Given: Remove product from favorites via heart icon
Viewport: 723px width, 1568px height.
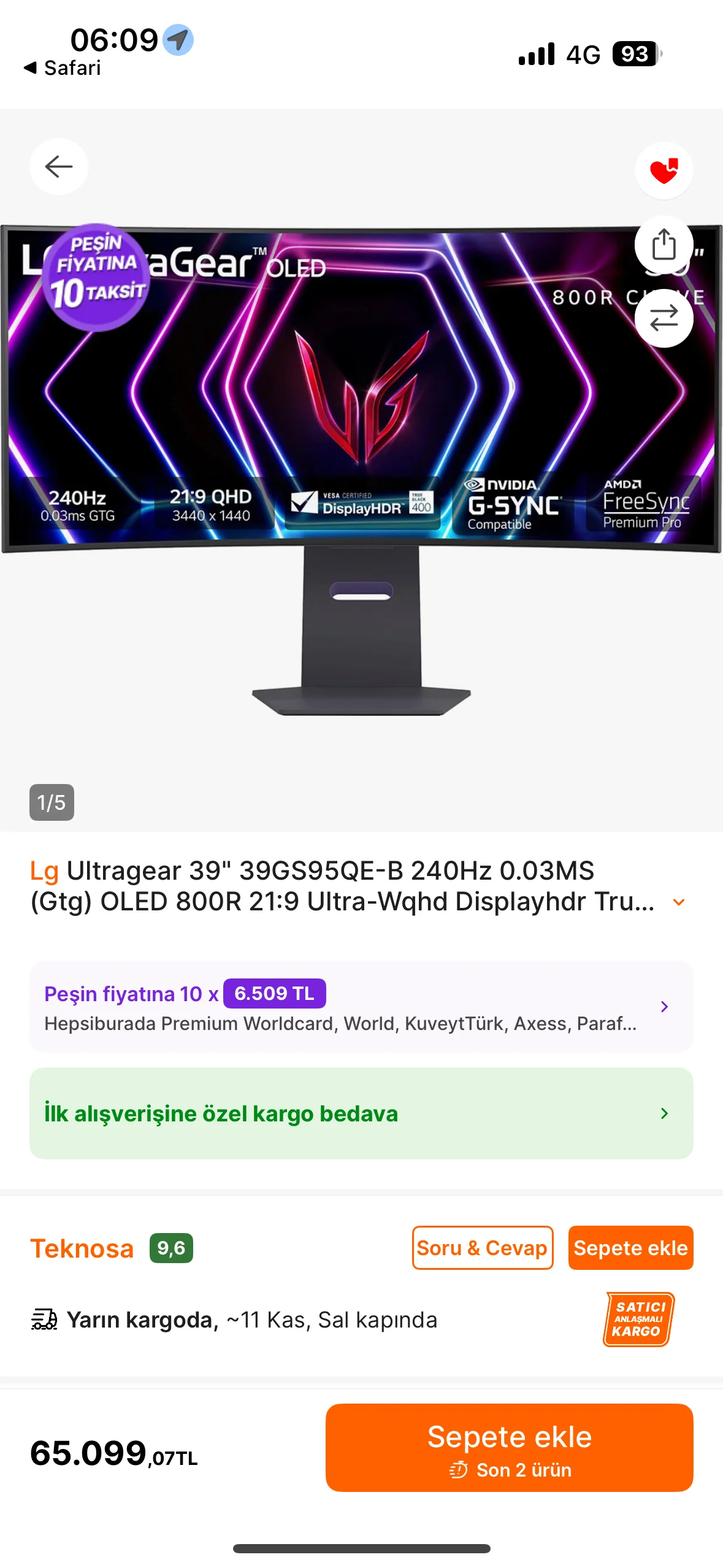Looking at the screenshot, I should (664, 171).
